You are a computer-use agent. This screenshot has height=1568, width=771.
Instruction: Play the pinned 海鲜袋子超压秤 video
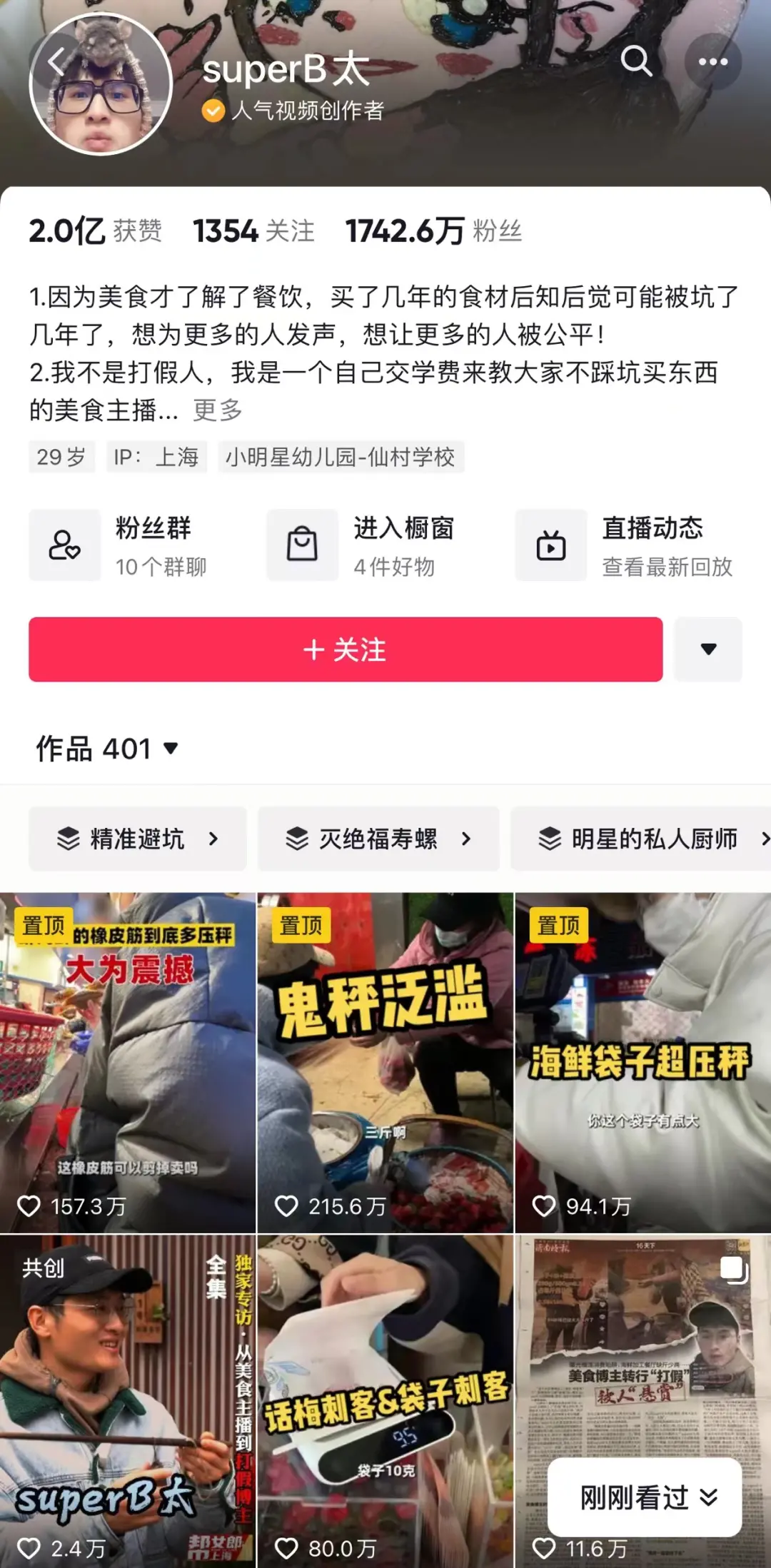(x=643, y=1063)
